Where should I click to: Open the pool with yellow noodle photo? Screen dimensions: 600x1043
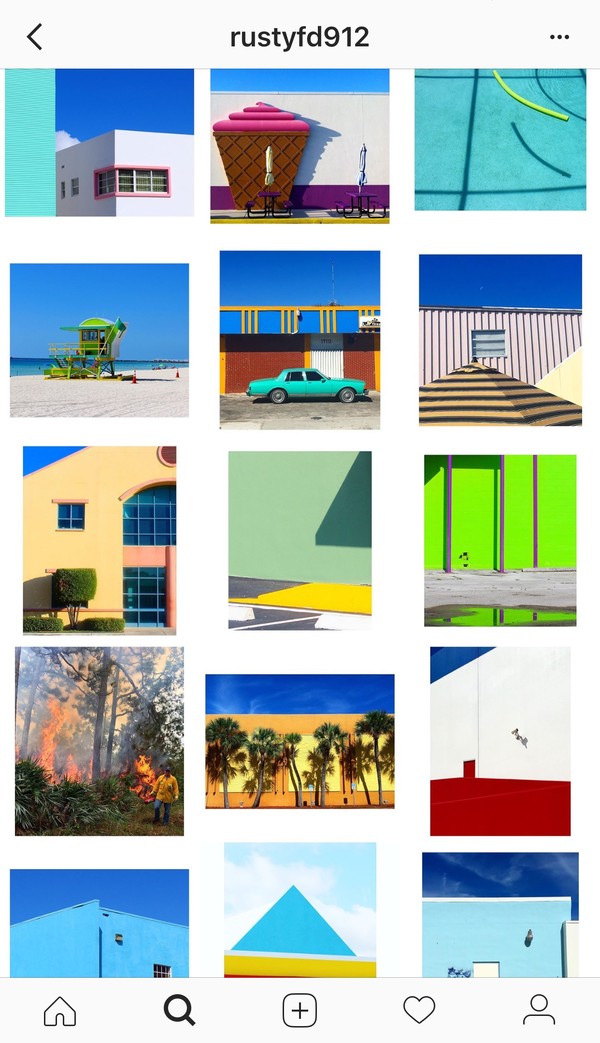point(500,140)
